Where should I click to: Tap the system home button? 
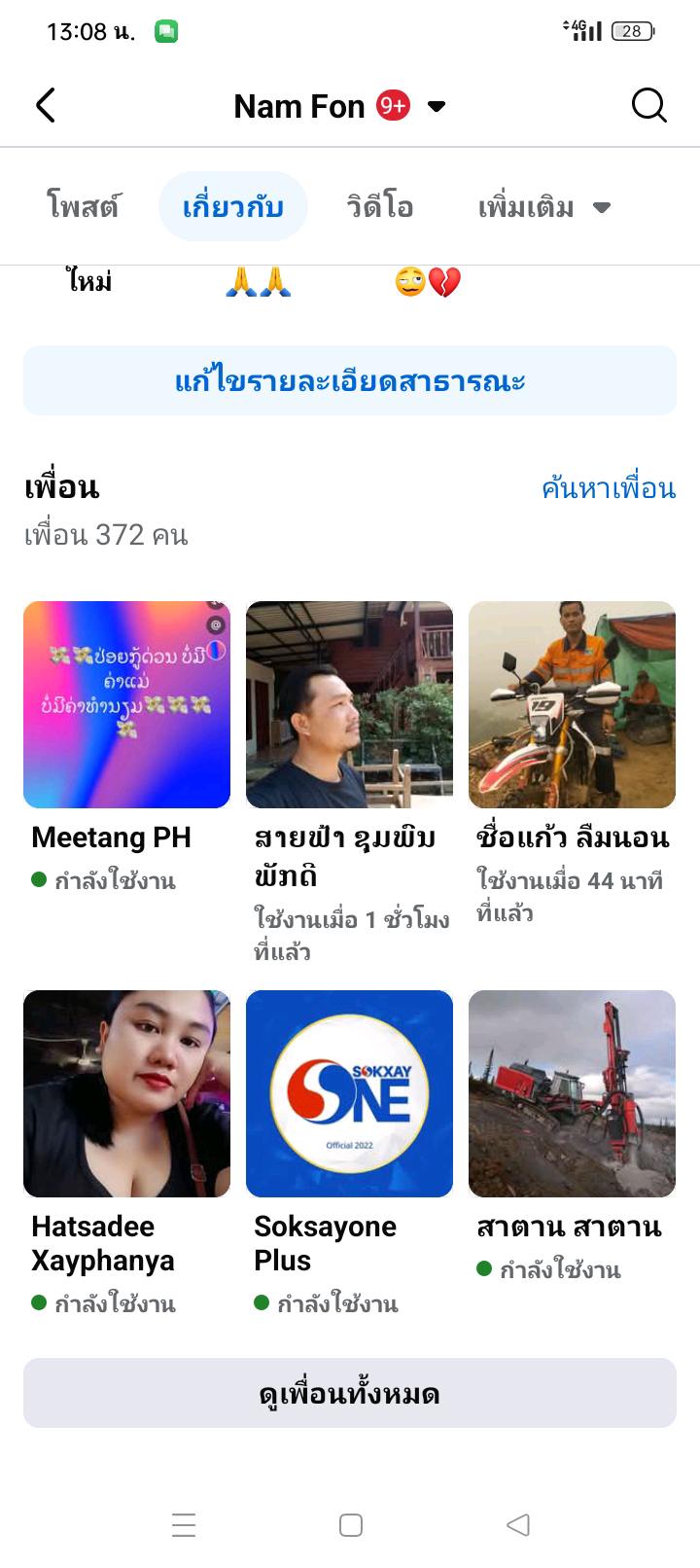[351, 1524]
